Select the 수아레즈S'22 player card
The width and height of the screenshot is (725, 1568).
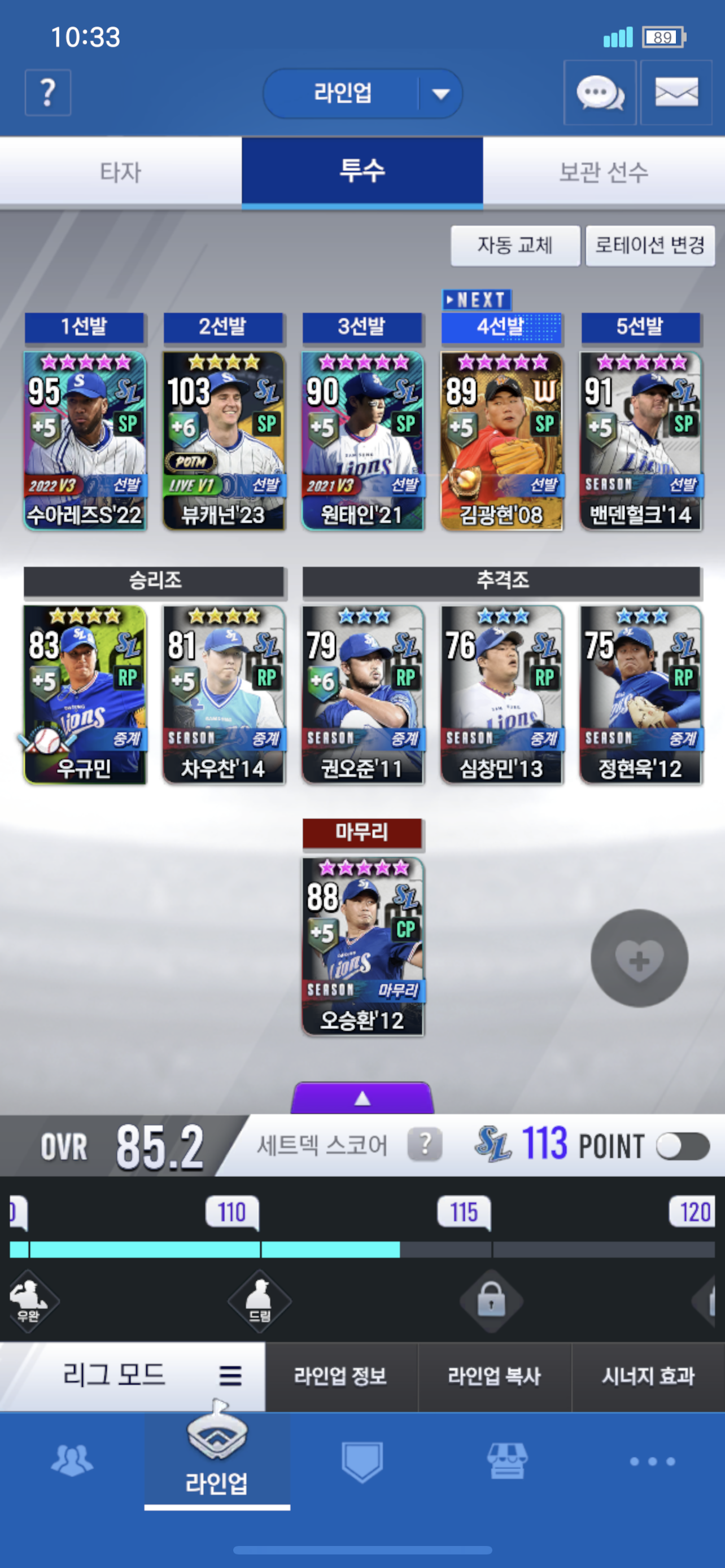tap(85, 441)
